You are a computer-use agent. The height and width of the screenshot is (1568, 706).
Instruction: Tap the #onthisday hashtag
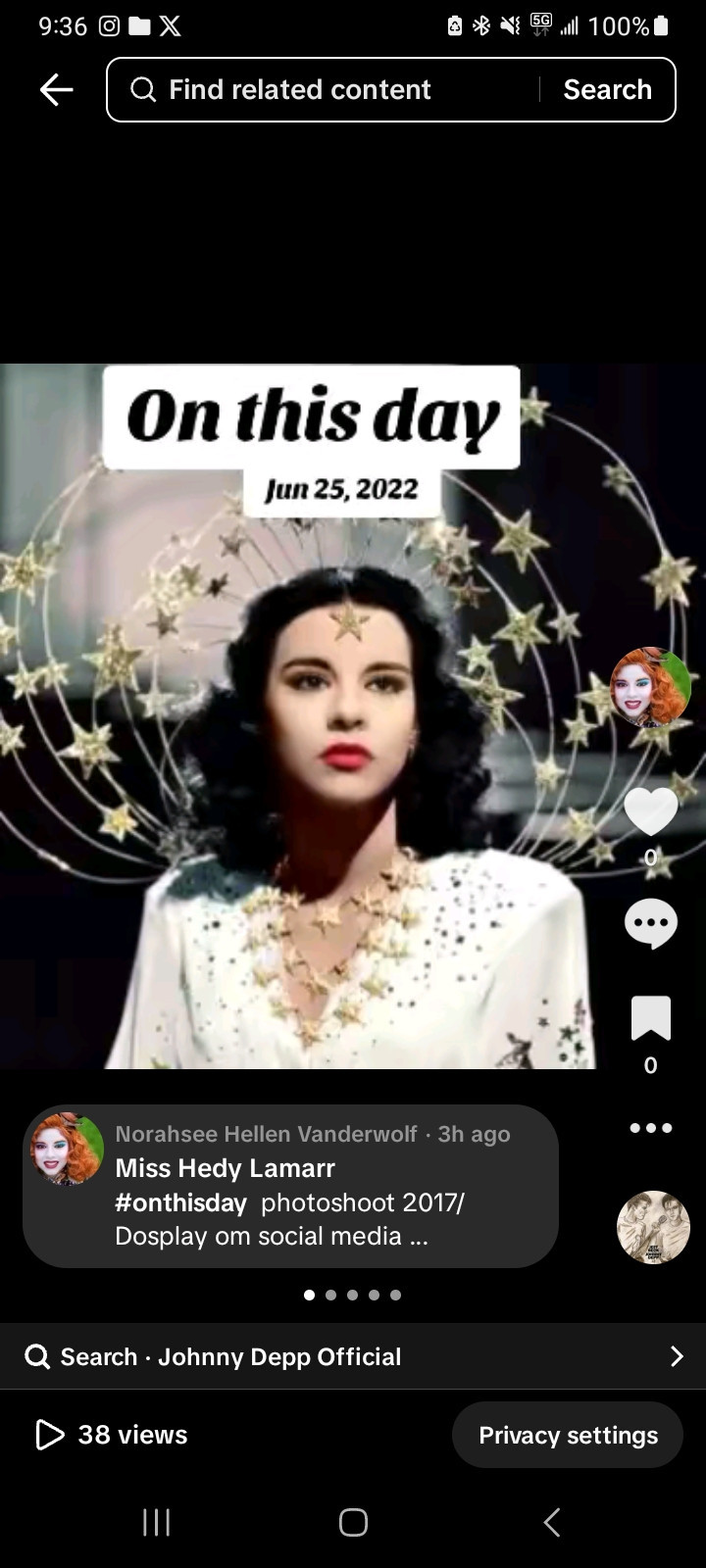point(180,1202)
